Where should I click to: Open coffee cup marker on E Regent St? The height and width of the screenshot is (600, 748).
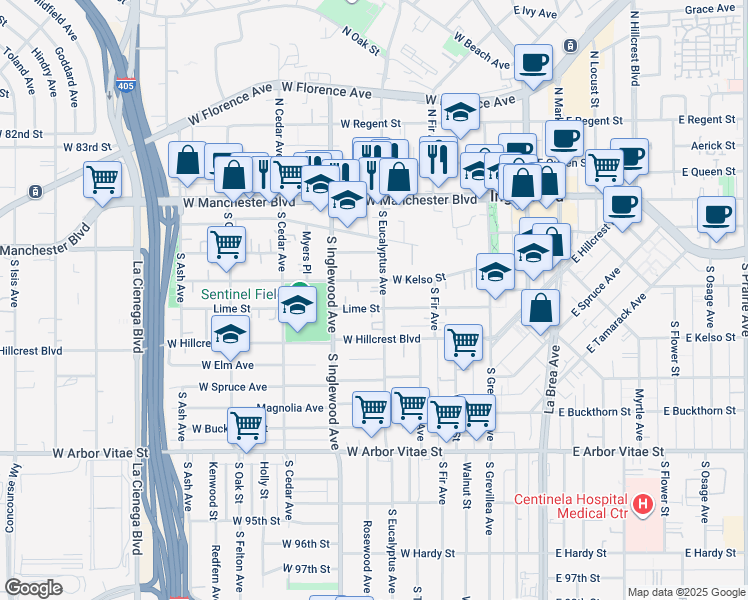point(564,138)
